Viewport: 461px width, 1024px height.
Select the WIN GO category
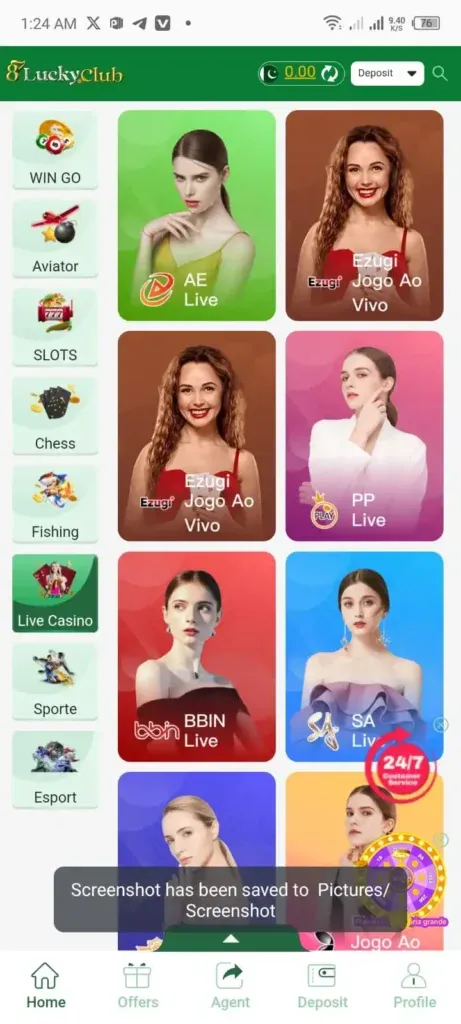click(55, 150)
